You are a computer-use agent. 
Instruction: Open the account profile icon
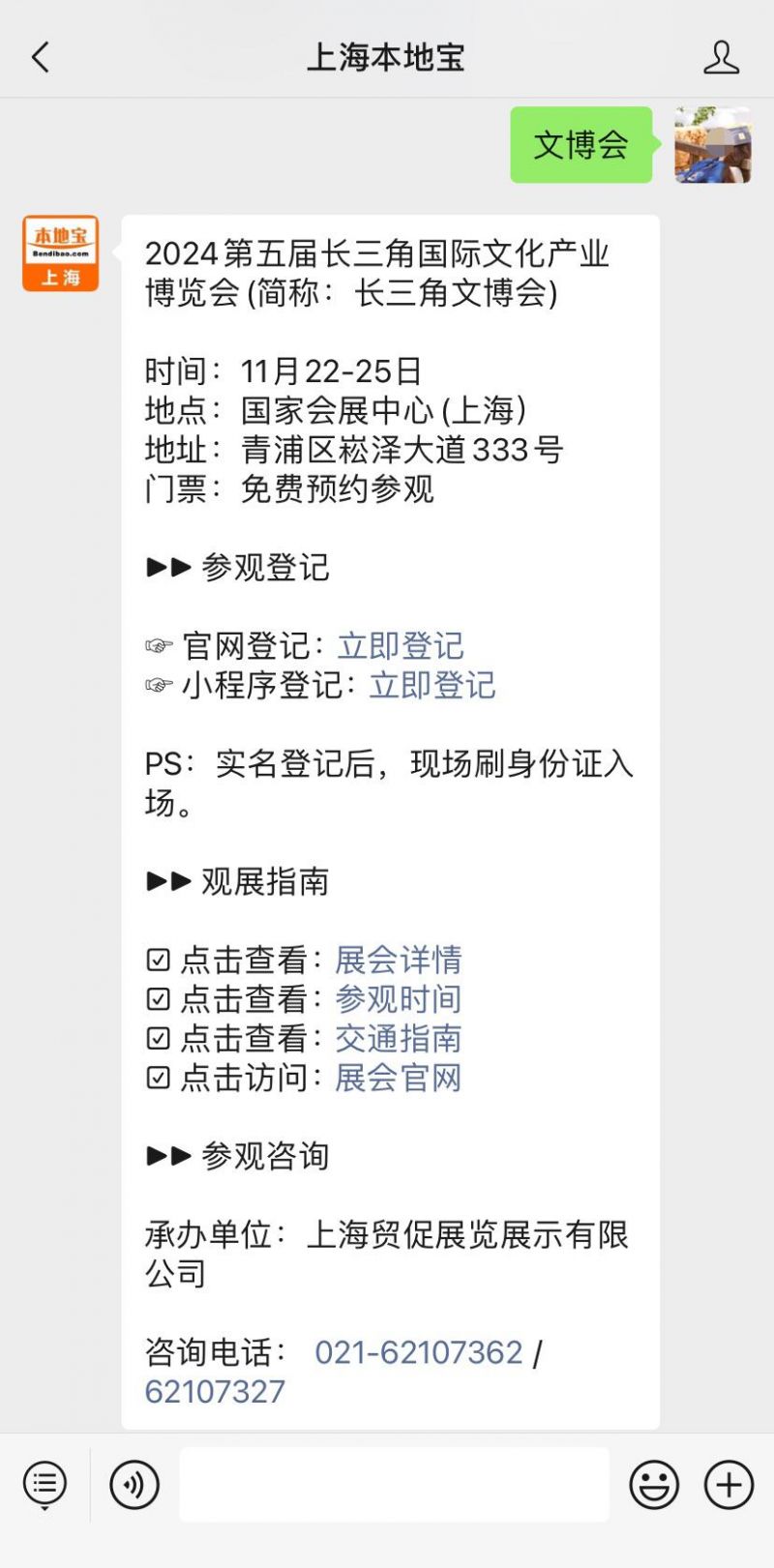[722, 57]
